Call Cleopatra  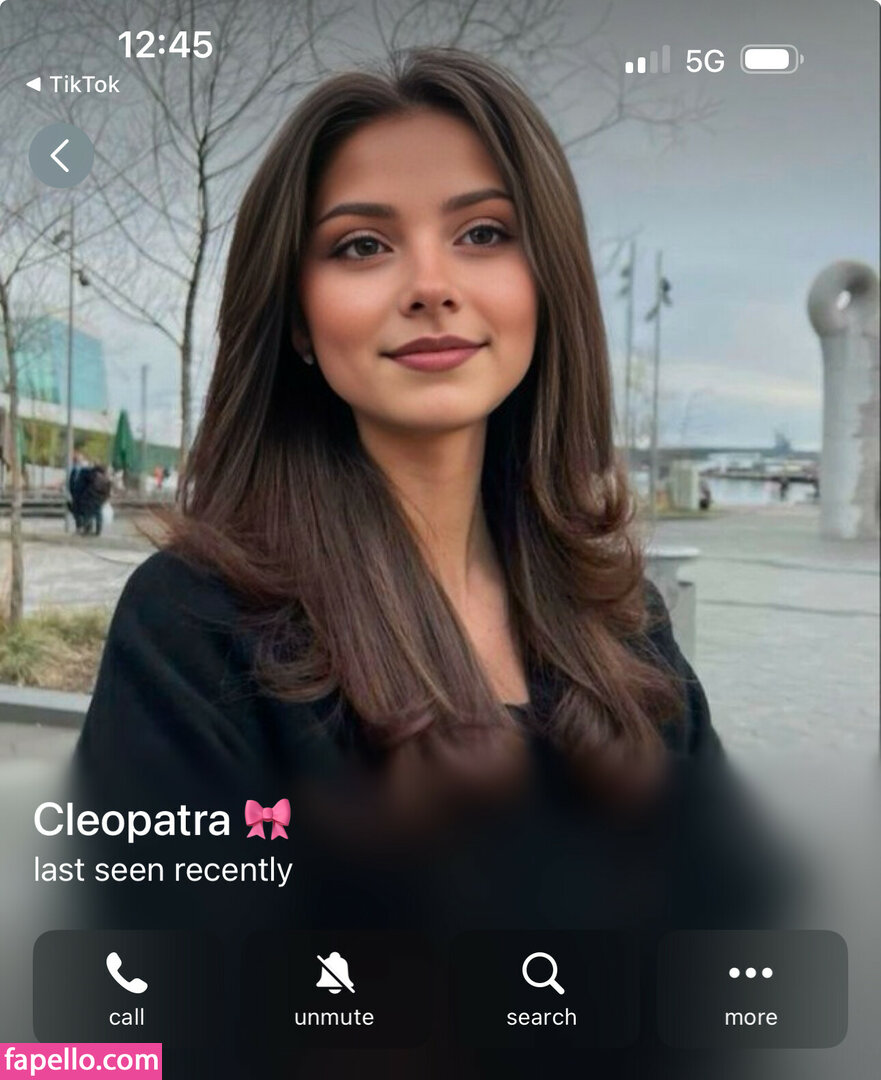pyautogui.click(x=127, y=988)
